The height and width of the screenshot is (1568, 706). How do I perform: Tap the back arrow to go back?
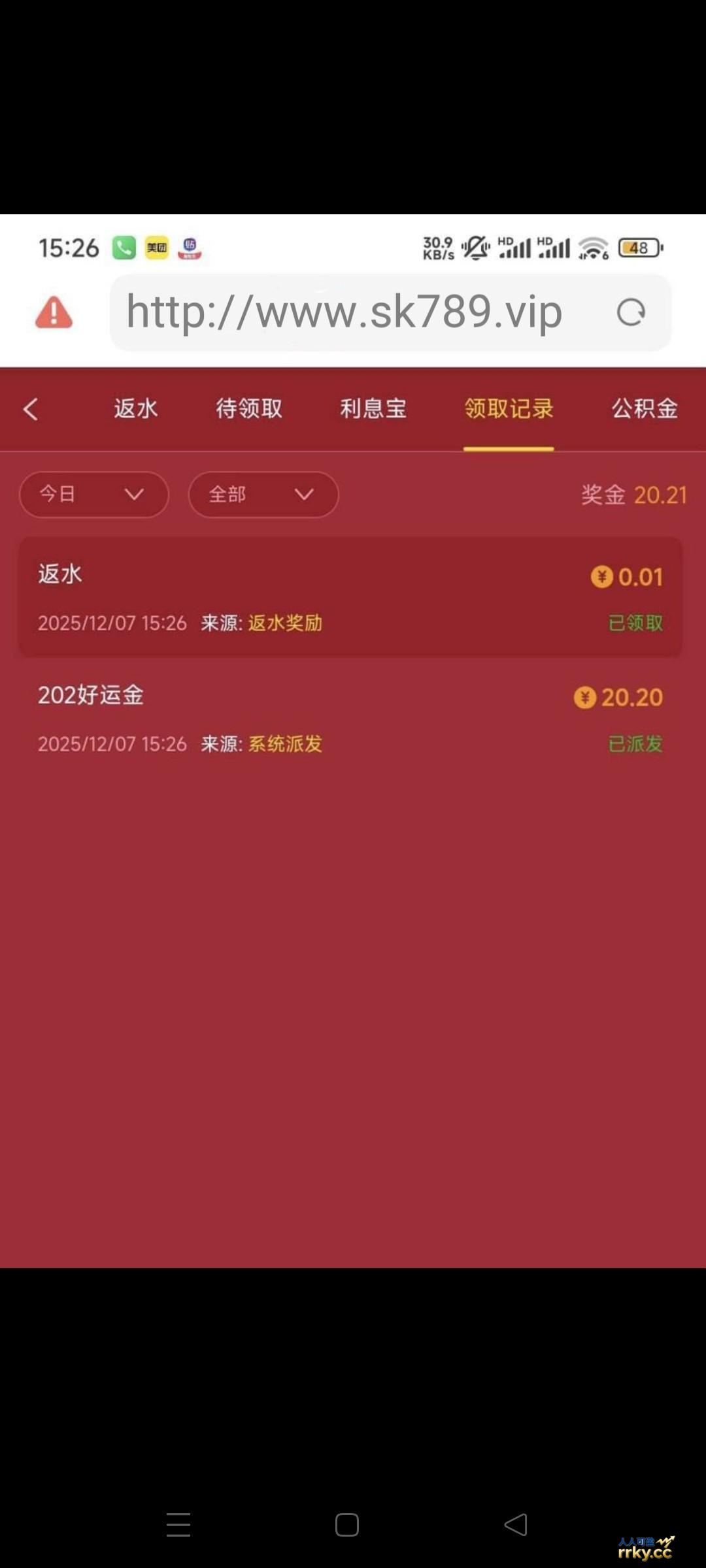coord(31,409)
